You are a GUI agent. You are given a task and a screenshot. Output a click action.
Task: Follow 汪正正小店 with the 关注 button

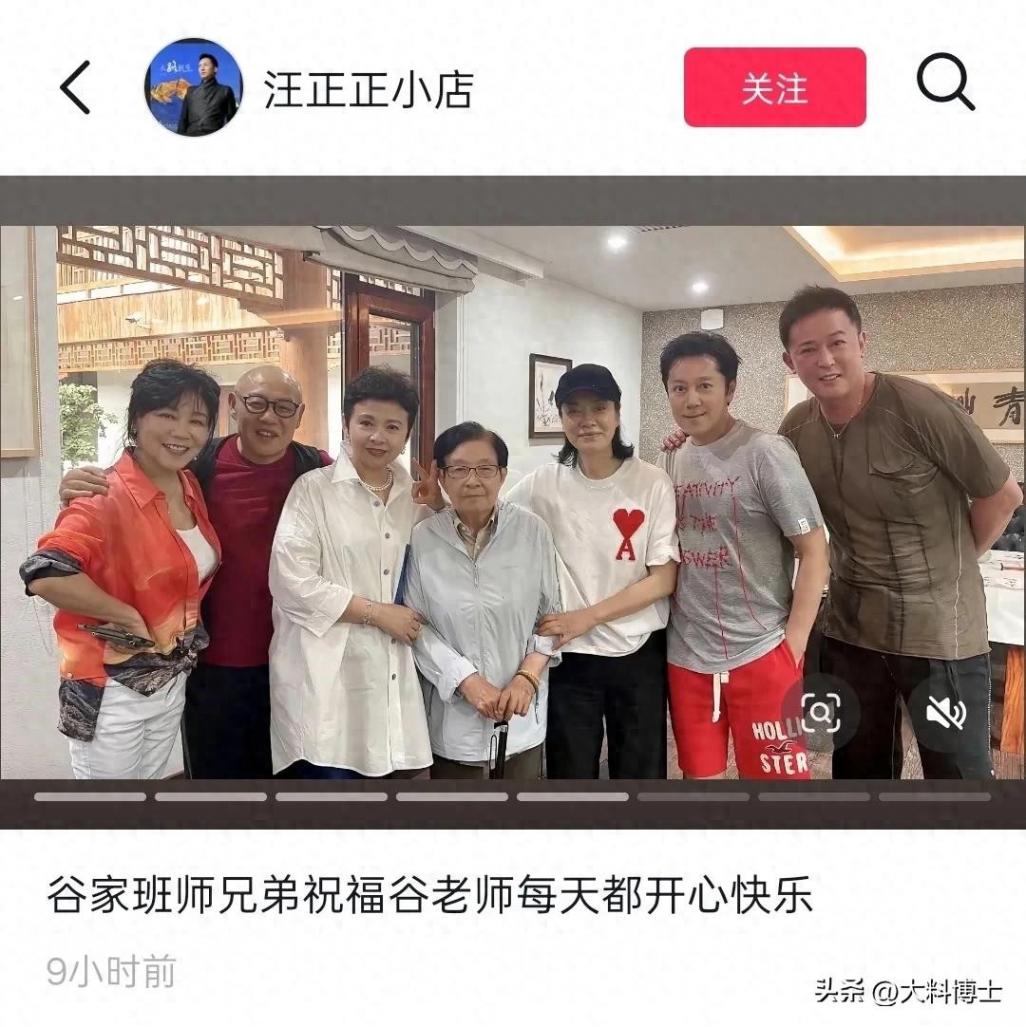[x=774, y=88]
